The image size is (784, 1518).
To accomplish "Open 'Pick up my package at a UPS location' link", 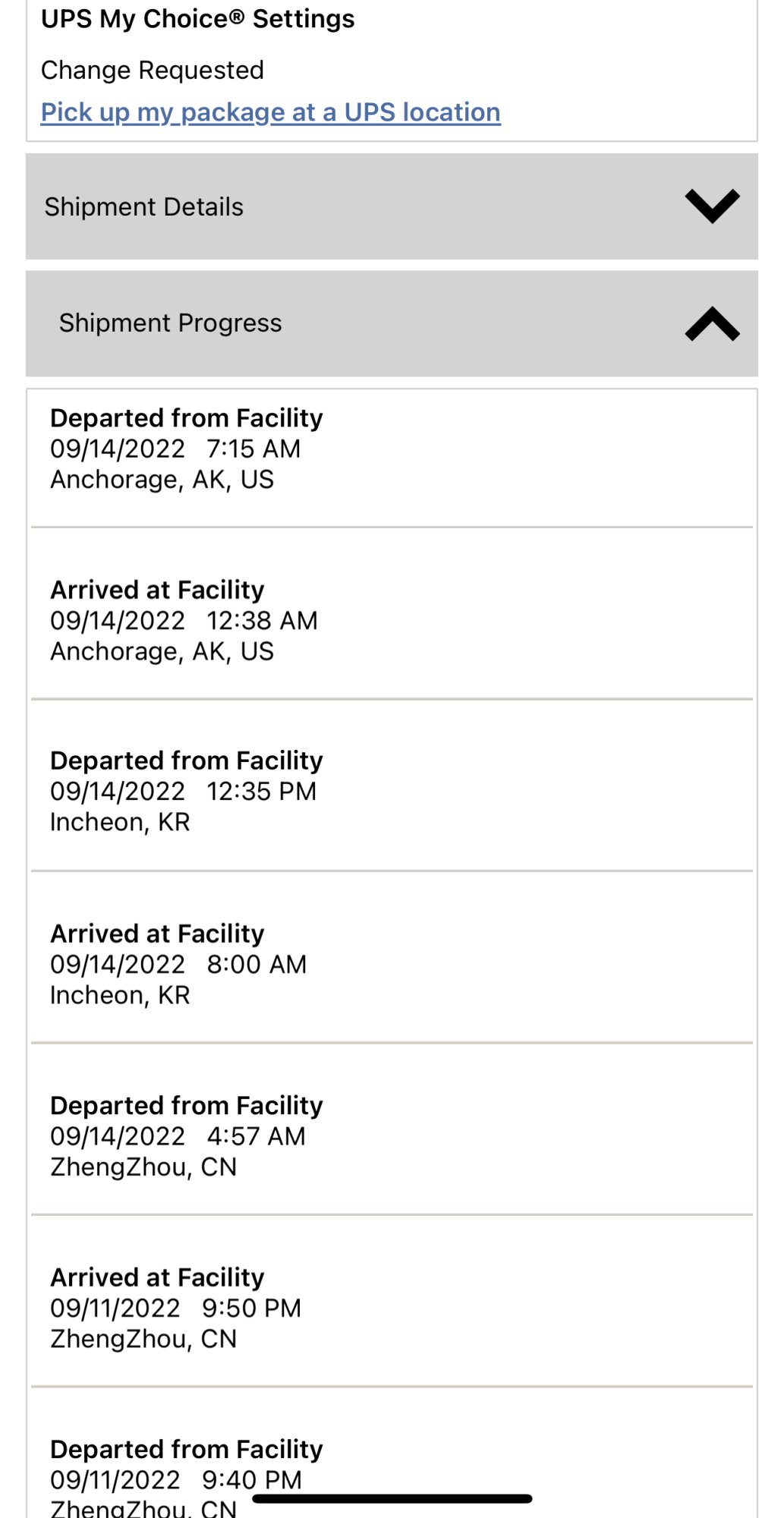I will point(270,112).
